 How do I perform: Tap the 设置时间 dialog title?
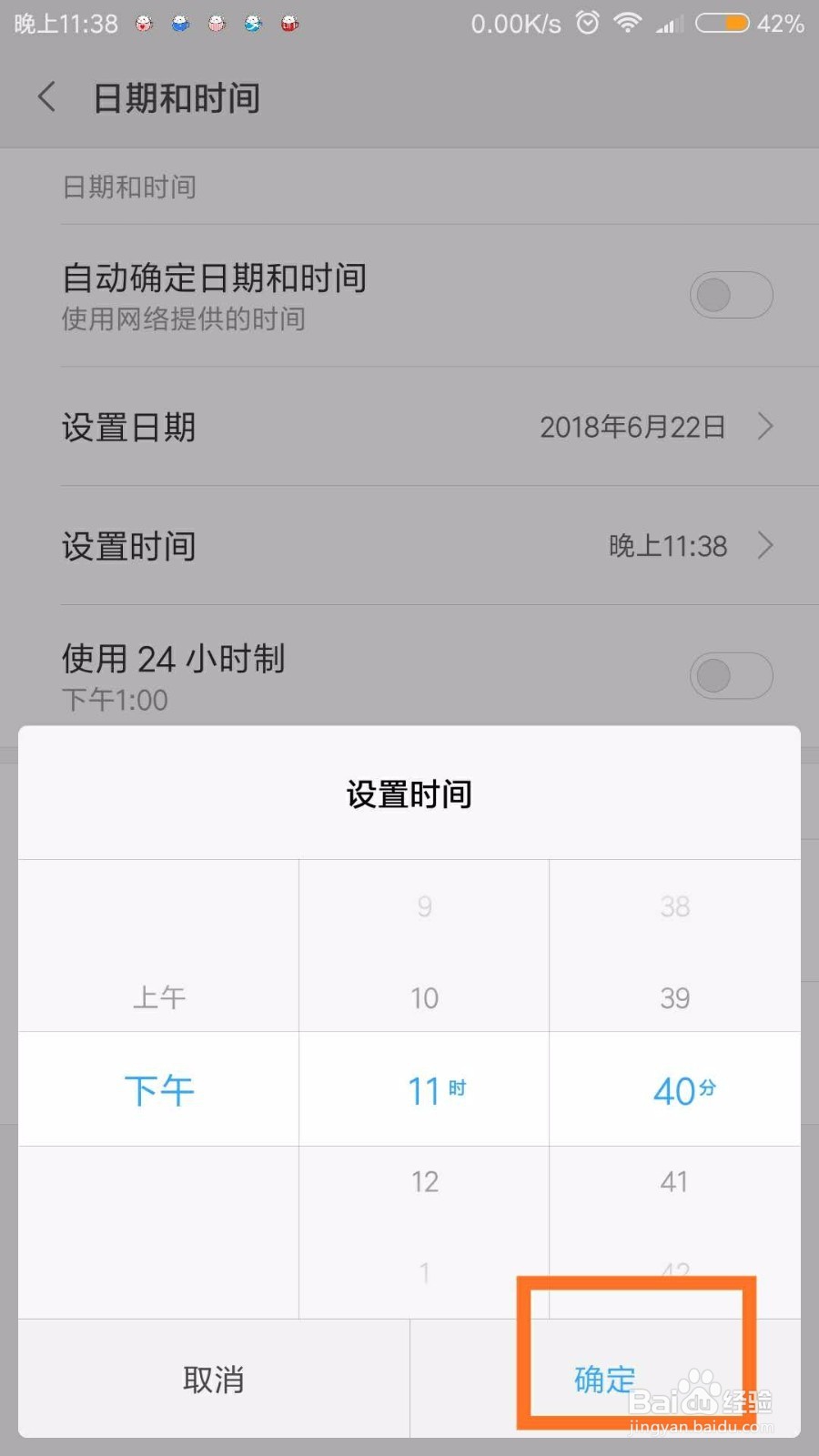pos(409,793)
